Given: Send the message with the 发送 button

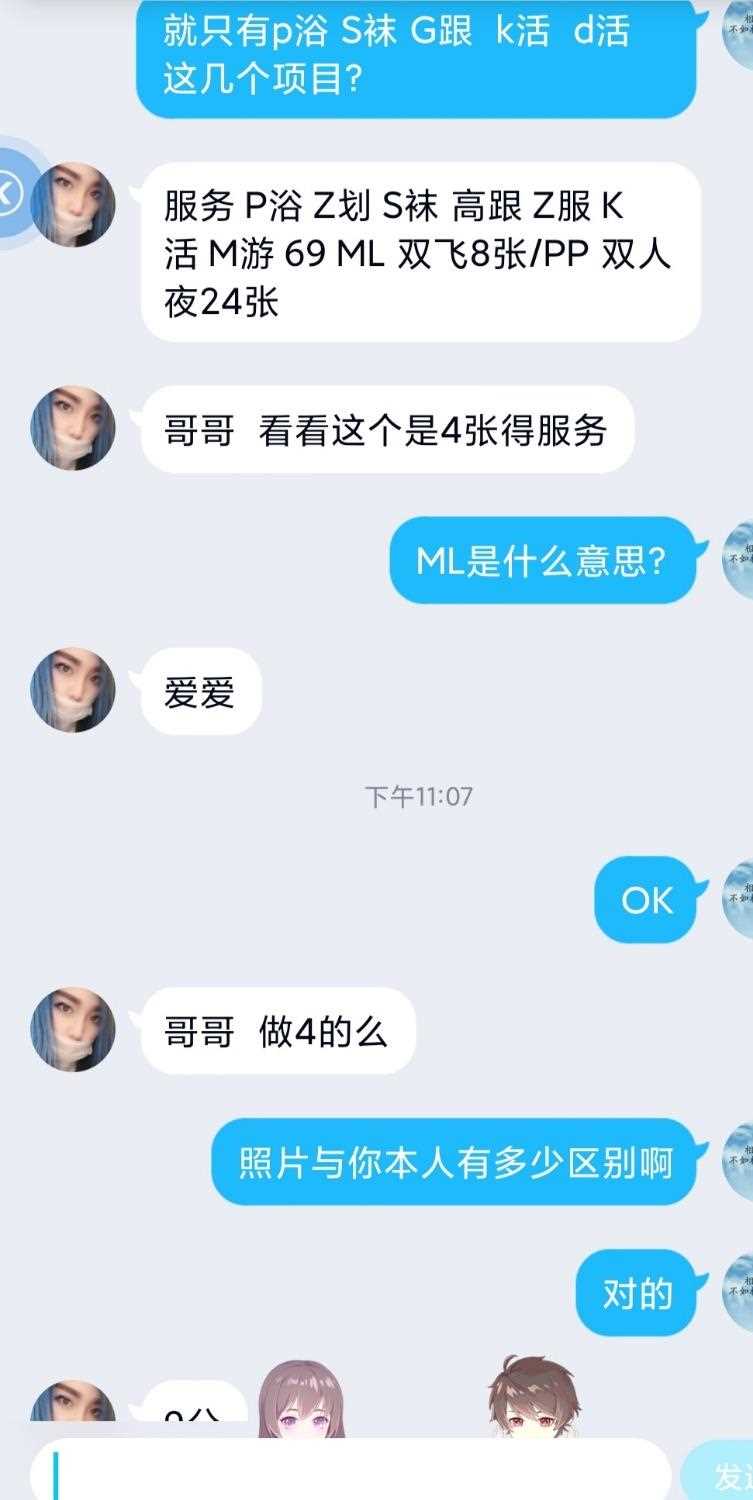Looking at the screenshot, I should point(722,1474).
